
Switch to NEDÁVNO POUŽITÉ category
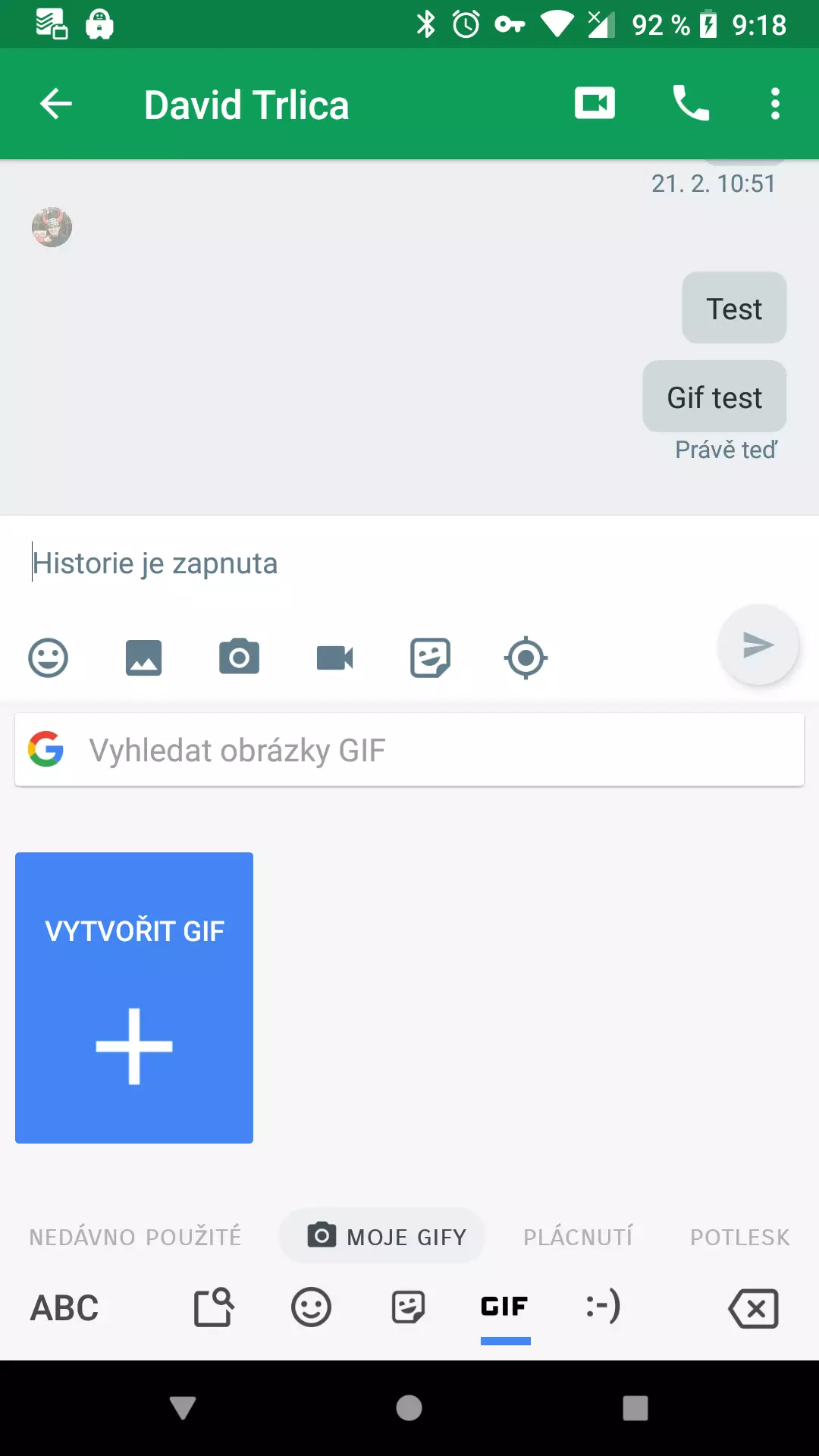135,1237
